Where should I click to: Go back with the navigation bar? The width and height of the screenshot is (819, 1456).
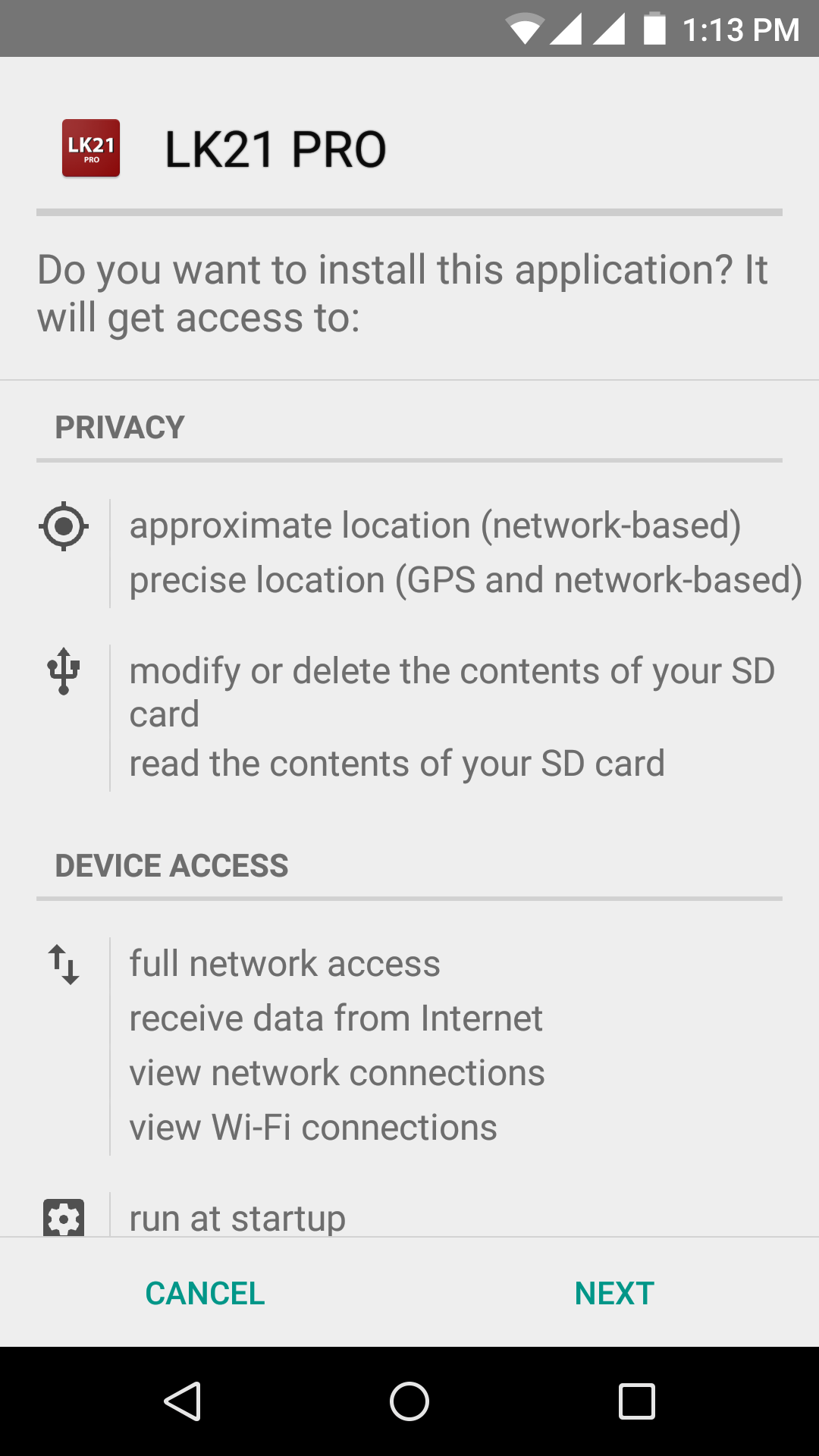click(182, 1401)
